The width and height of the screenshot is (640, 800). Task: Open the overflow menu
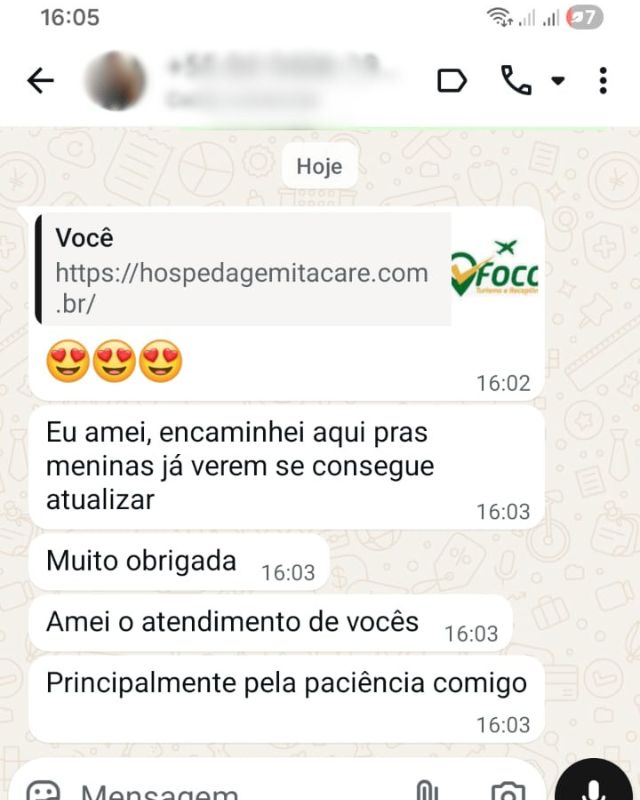pyautogui.click(x=603, y=81)
